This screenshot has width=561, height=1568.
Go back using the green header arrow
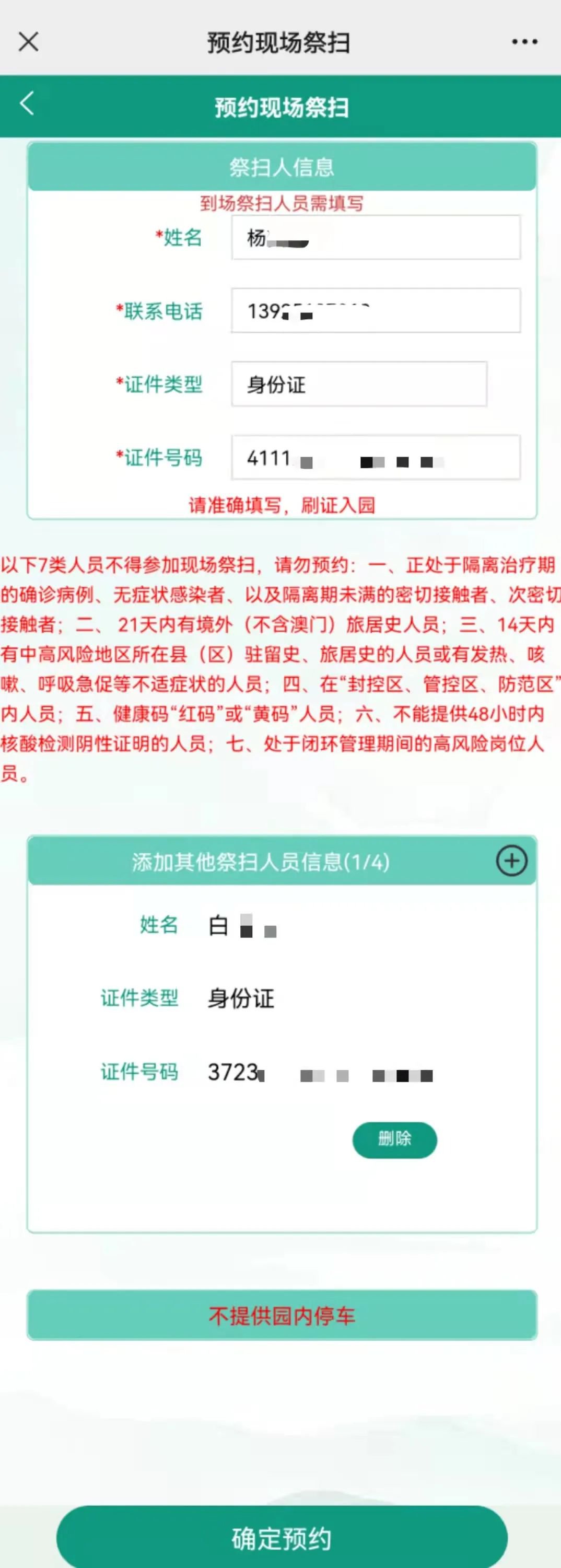[27, 103]
